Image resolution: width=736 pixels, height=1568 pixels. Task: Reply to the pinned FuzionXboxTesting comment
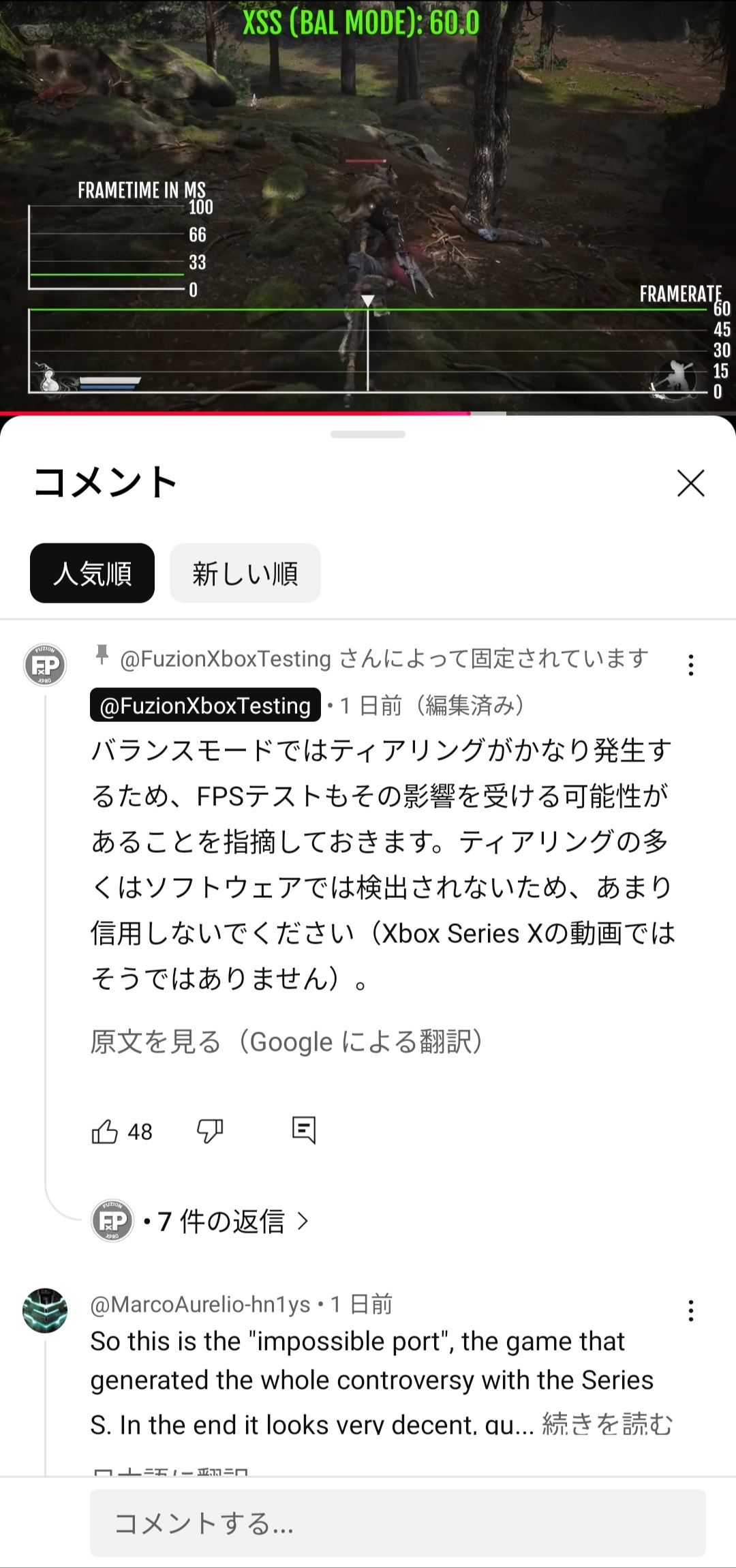click(x=303, y=1130)
